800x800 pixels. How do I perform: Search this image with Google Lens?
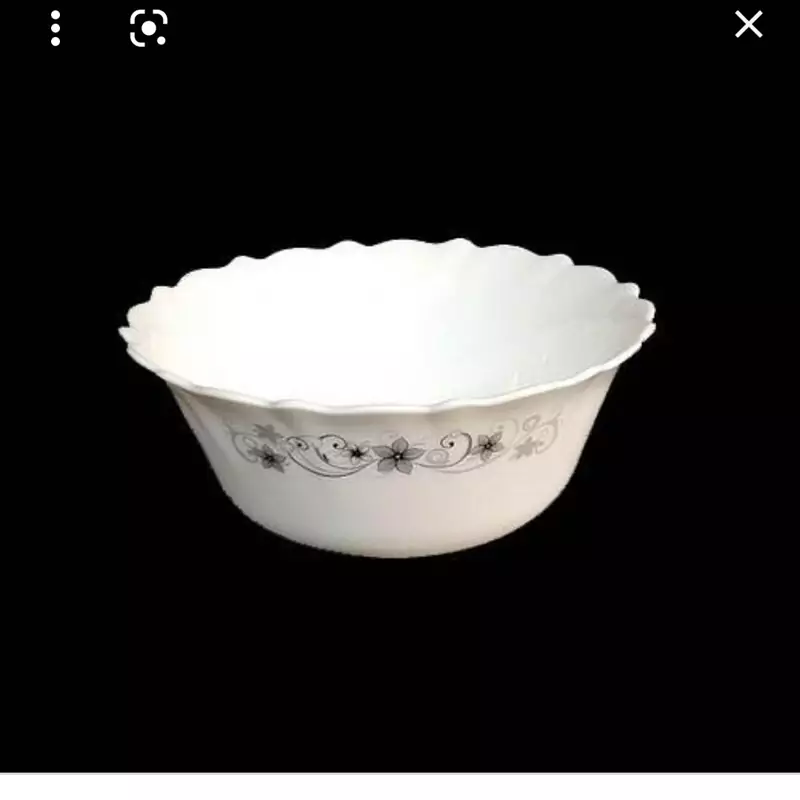(x=148, y=28)
